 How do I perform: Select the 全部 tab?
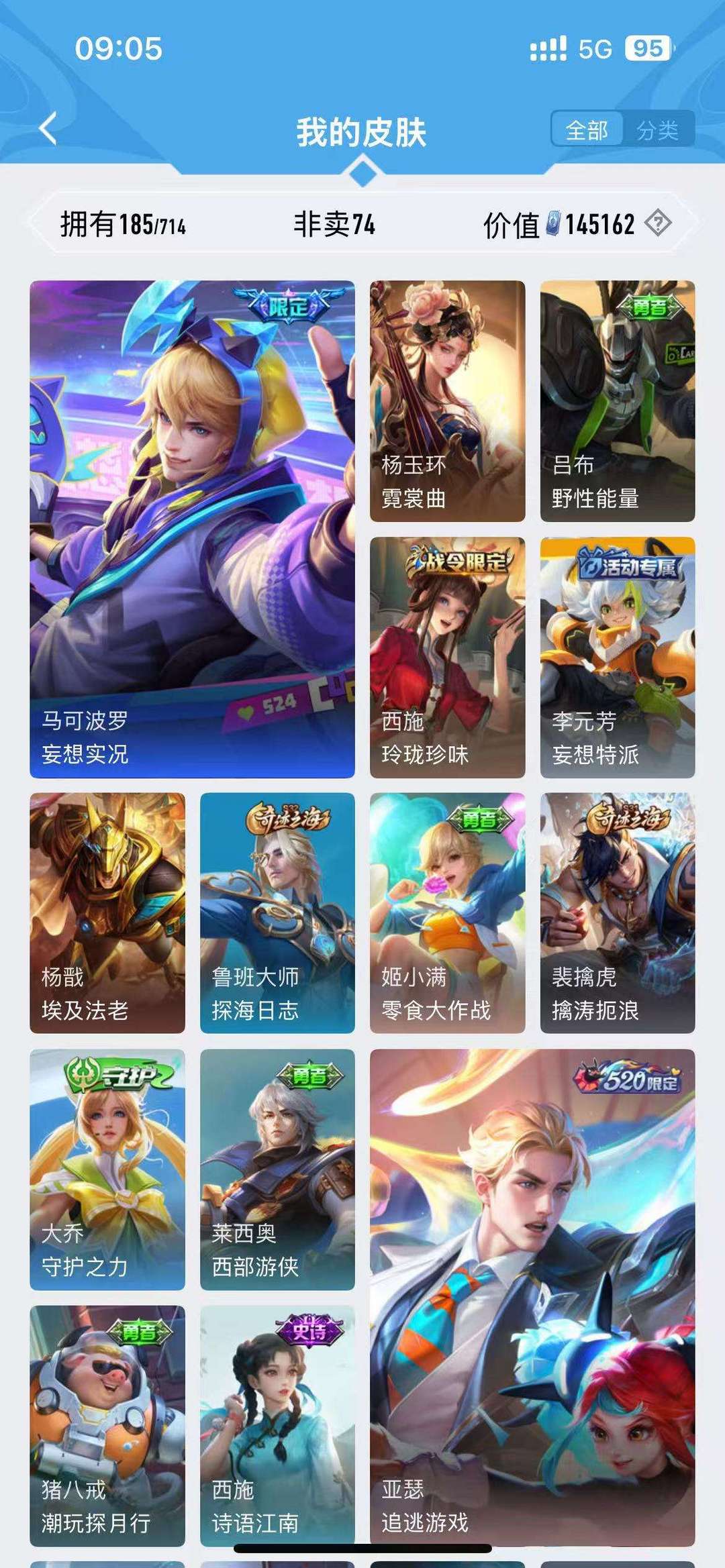(x=587, y=129)
